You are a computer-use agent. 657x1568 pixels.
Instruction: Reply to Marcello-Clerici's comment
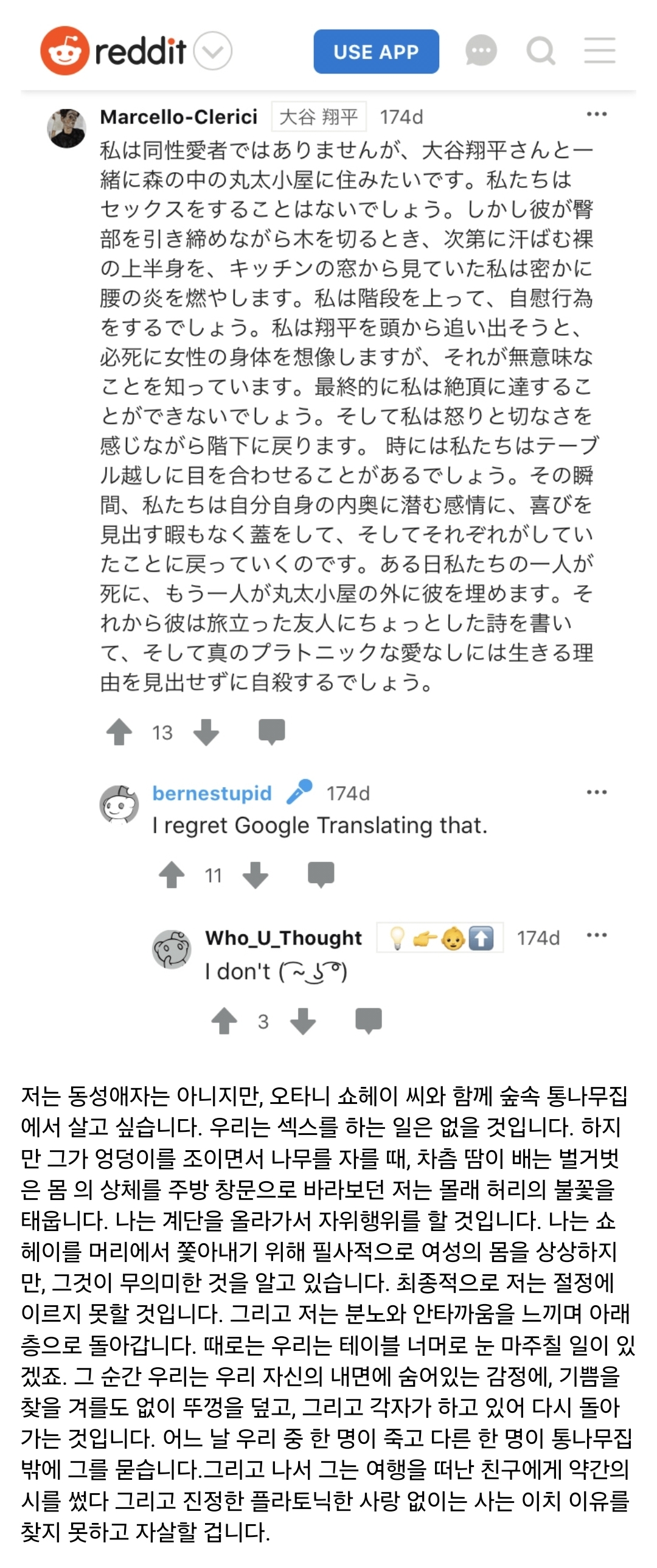pos(271,731)
